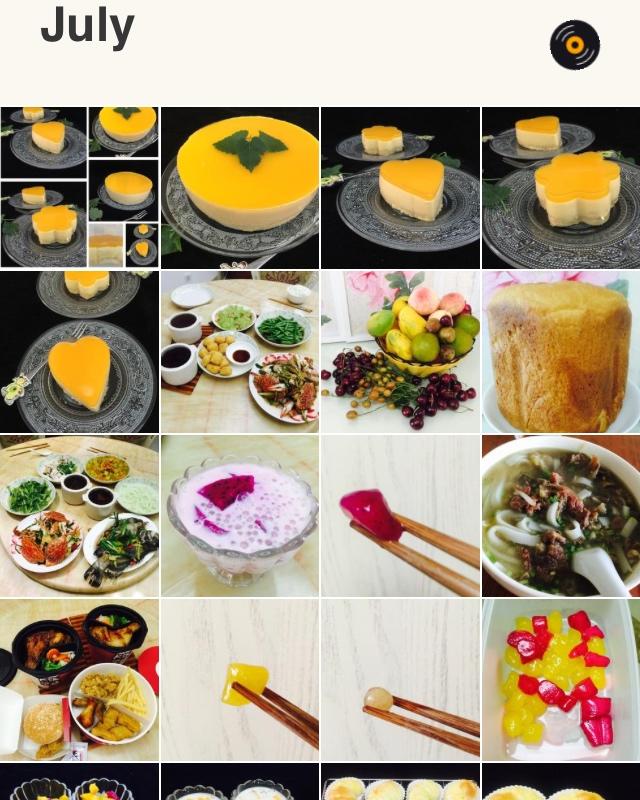This screenshot has height=800, width=640.
Task: Open the pink sago dessert bowl photo
Action: [x=240, y=515]
